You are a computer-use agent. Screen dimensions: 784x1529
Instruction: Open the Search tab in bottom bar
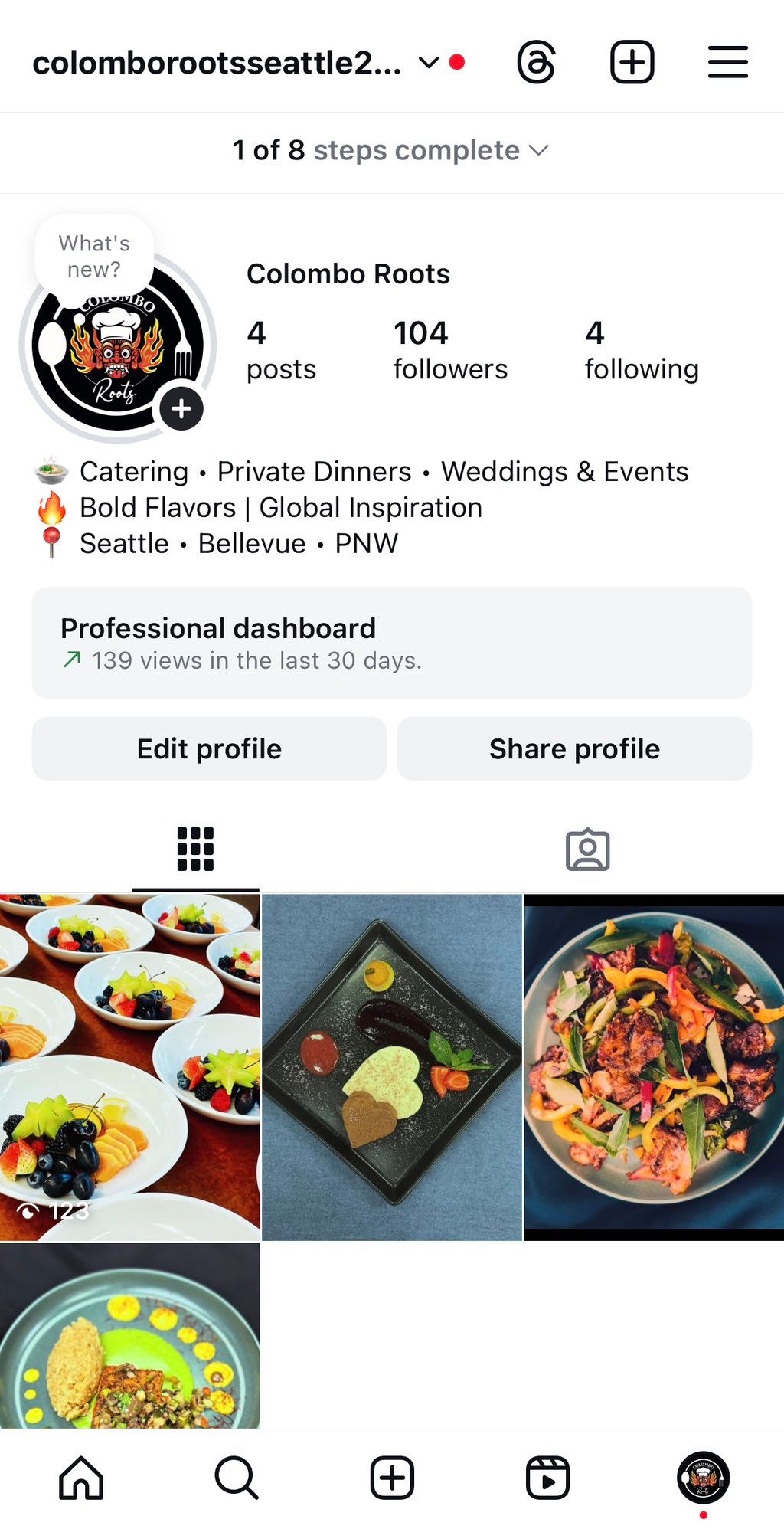point(237,1478)
